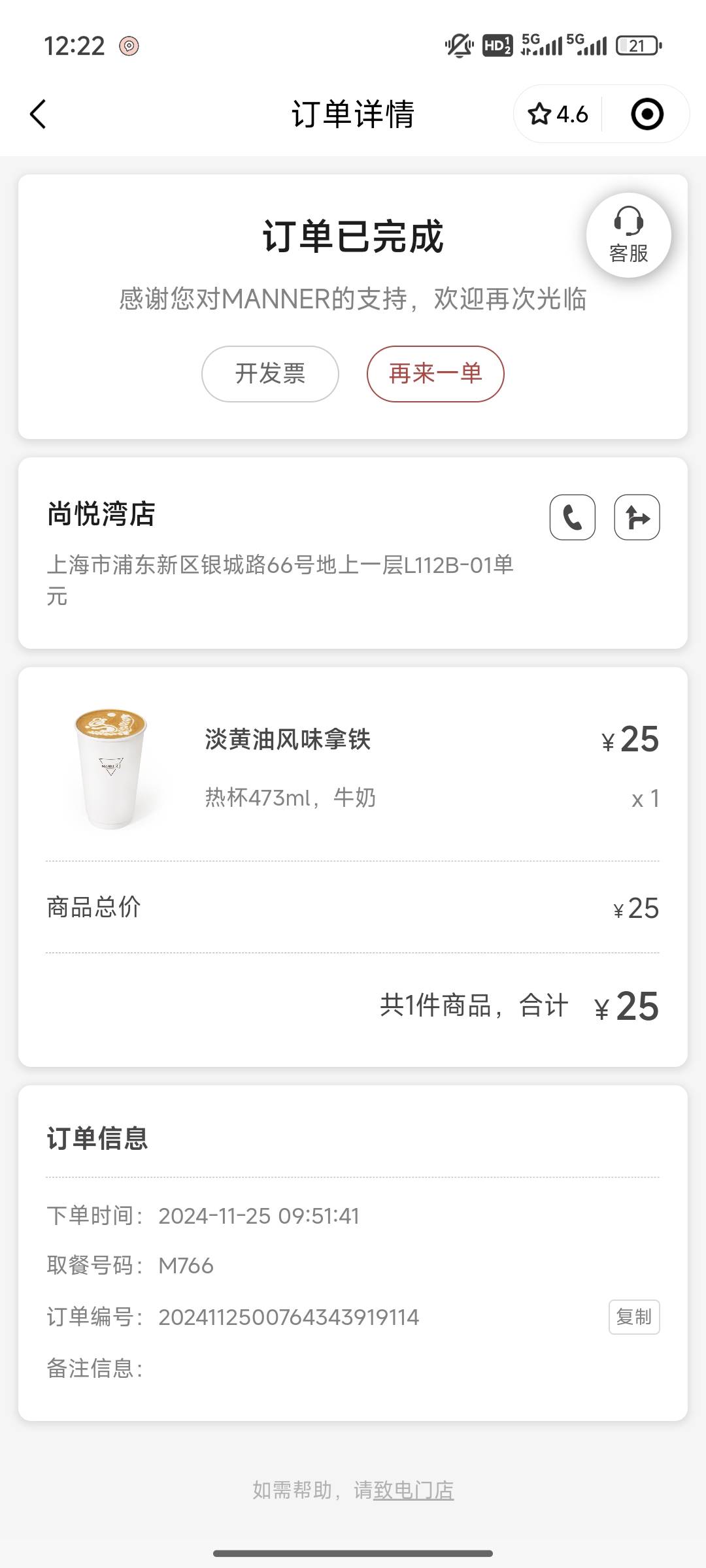Tap 开发票 to request an invoice
The height and width of the screenshot is (1568, 706).
coord(270,374)
